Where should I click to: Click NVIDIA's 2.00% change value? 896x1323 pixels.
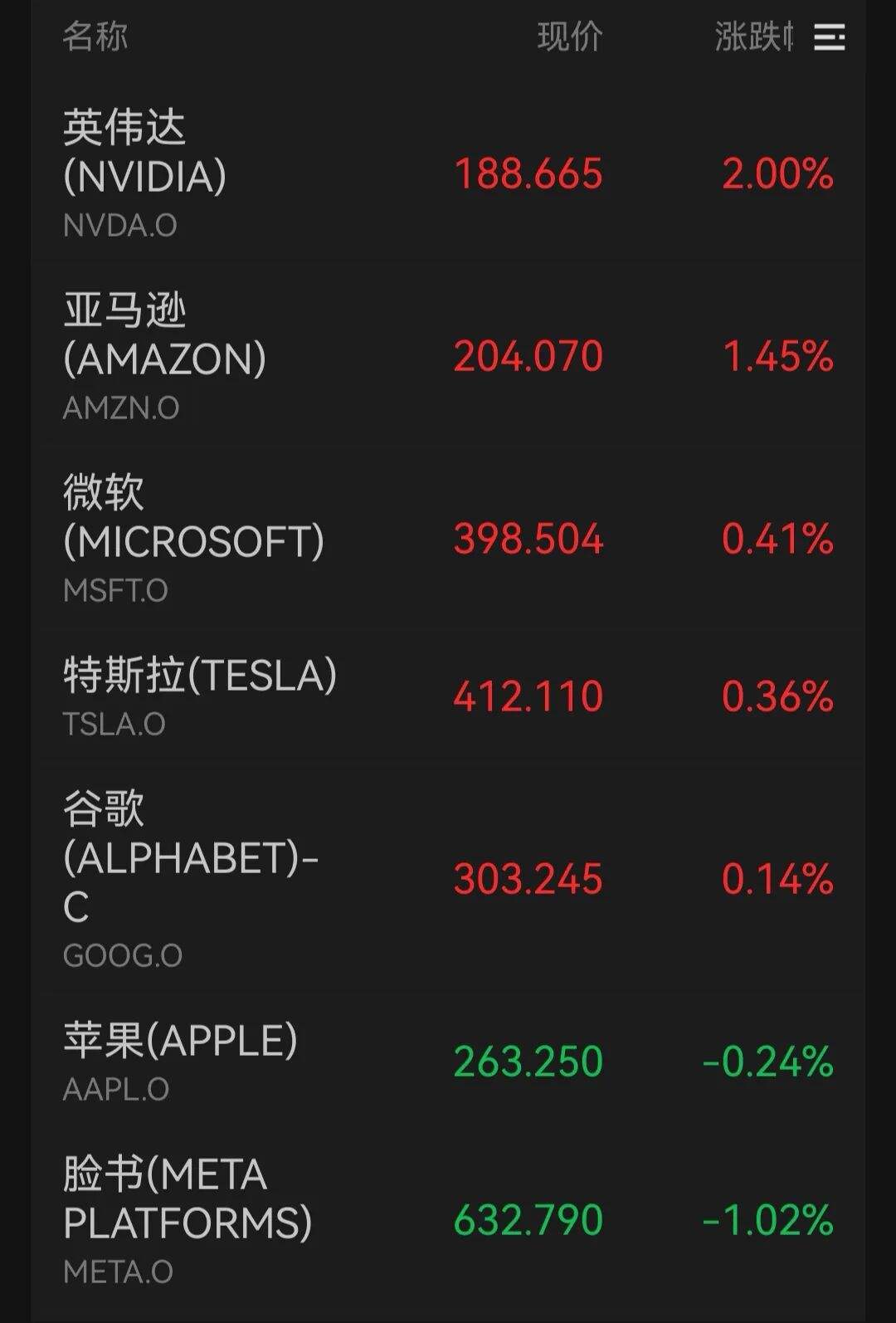click(x=778, y=174)
